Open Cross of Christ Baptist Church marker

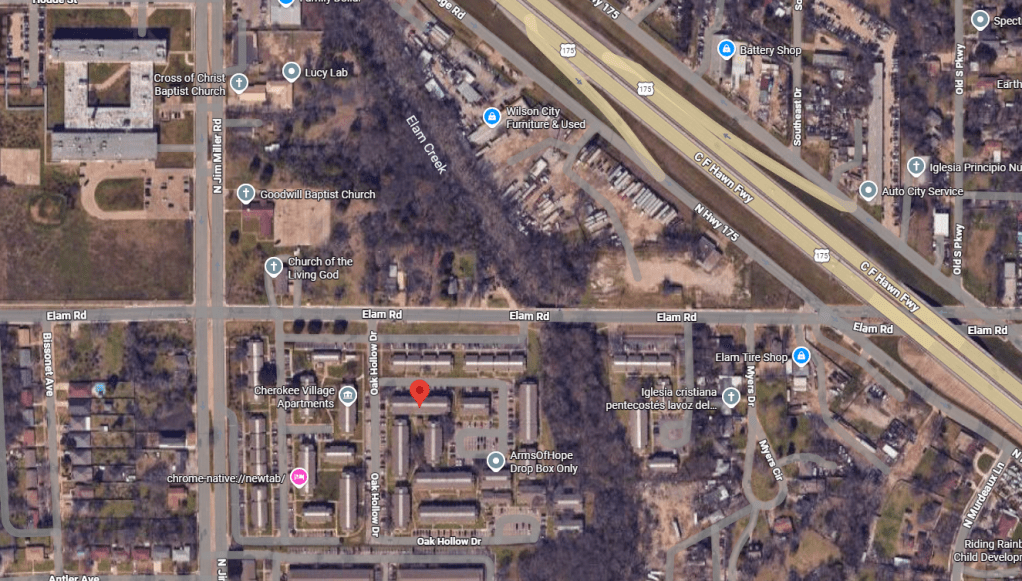coord(239,84)
